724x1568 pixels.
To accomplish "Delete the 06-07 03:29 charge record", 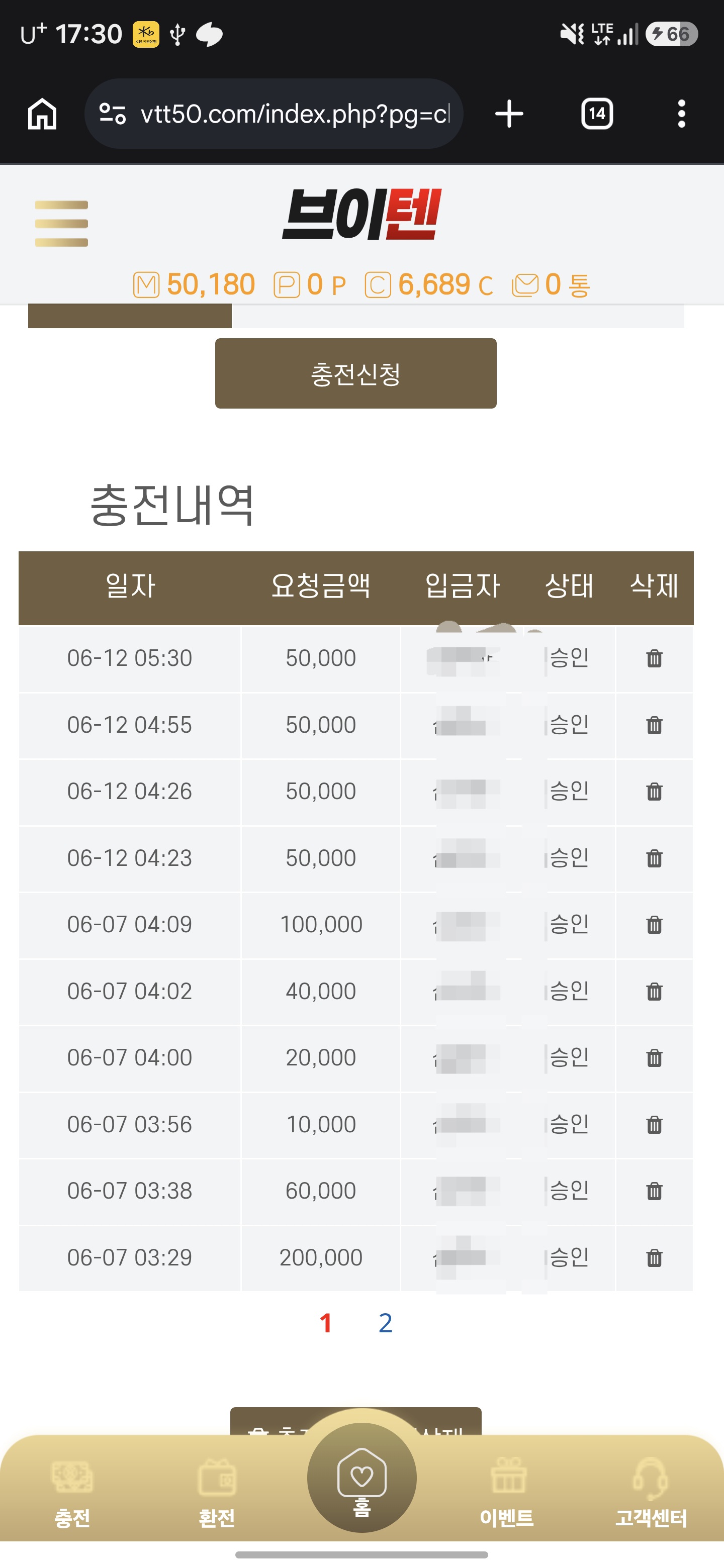I will [x=654, y=1257].
